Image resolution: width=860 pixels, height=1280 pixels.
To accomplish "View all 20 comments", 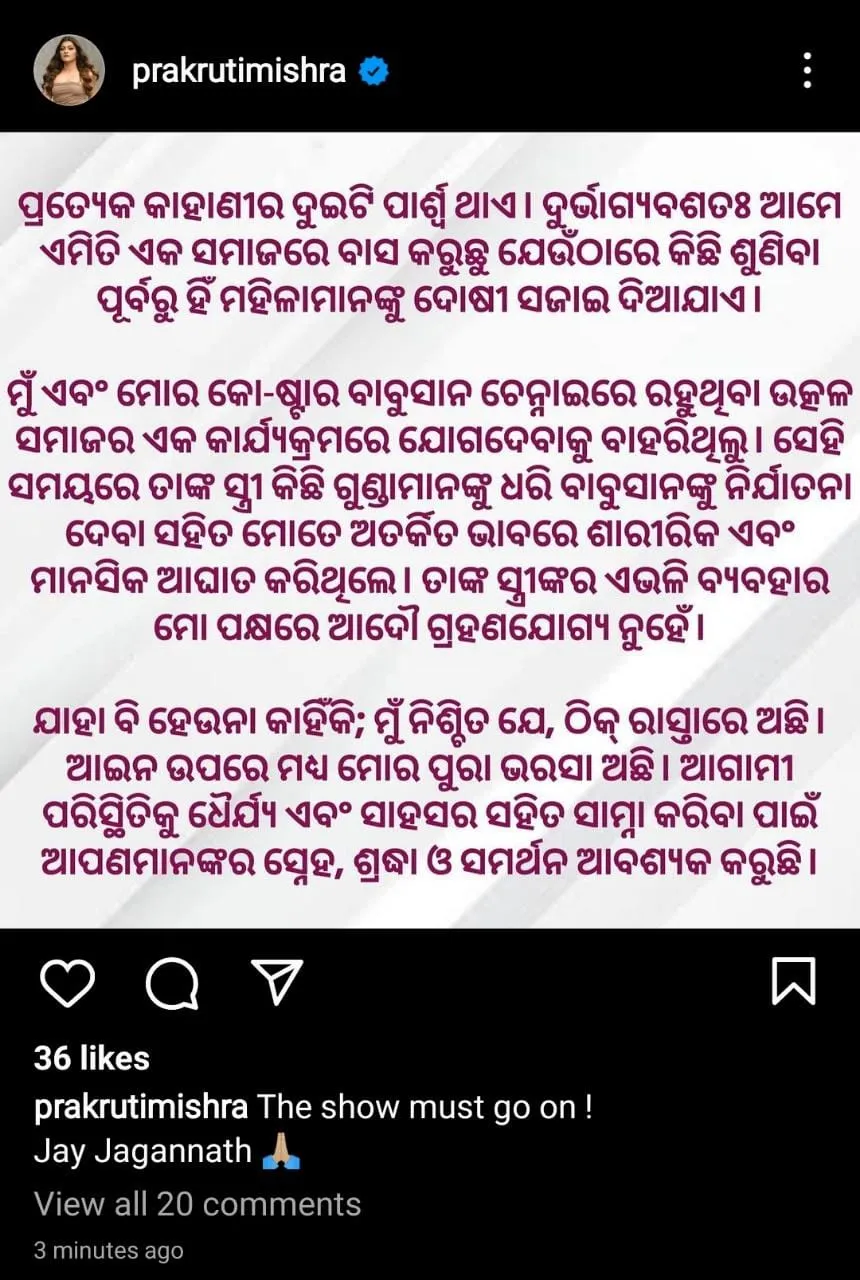I will click(x=197, y=1203).
